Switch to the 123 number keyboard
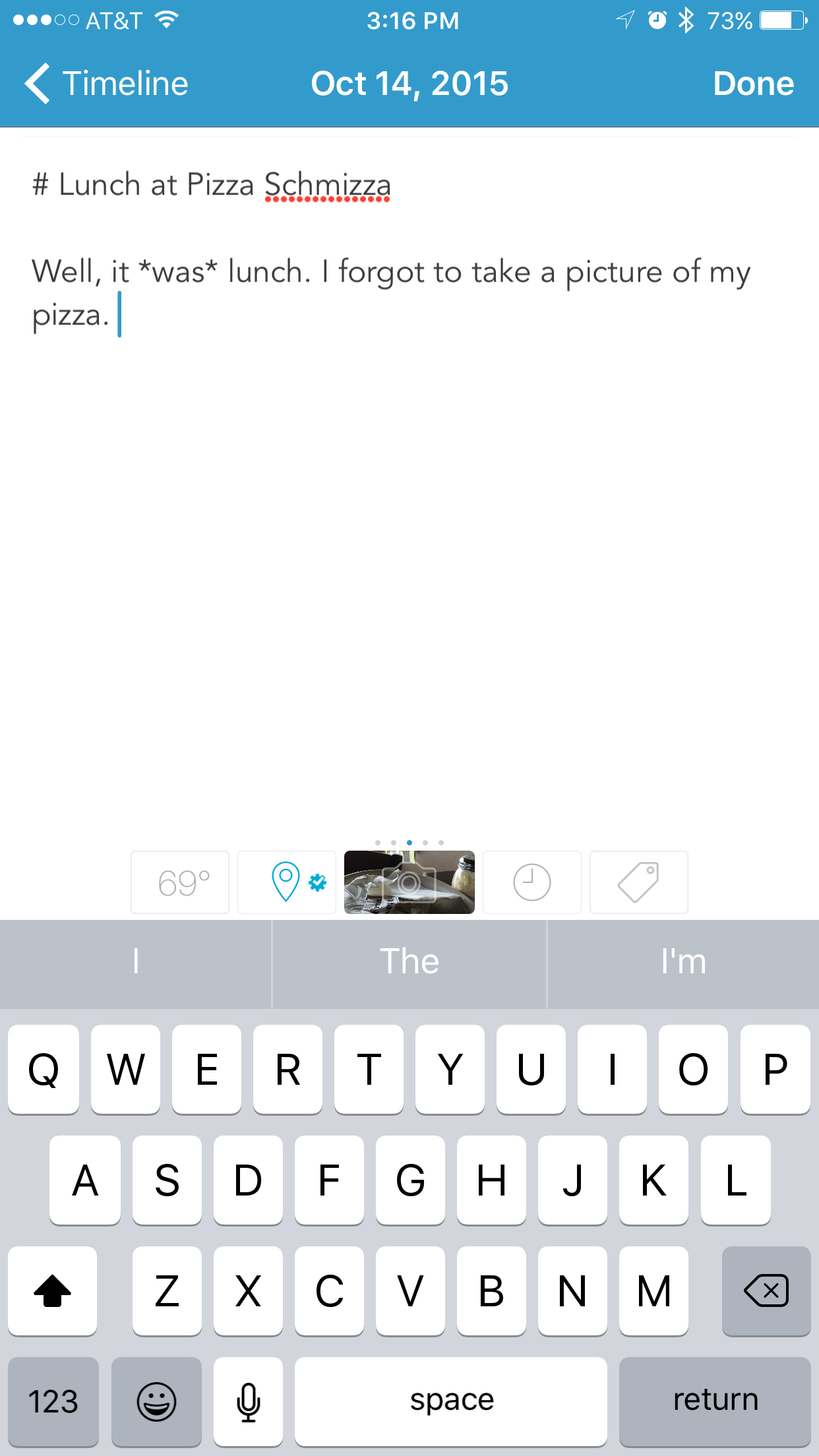The image size is (819, 1456). point(53,1401)
